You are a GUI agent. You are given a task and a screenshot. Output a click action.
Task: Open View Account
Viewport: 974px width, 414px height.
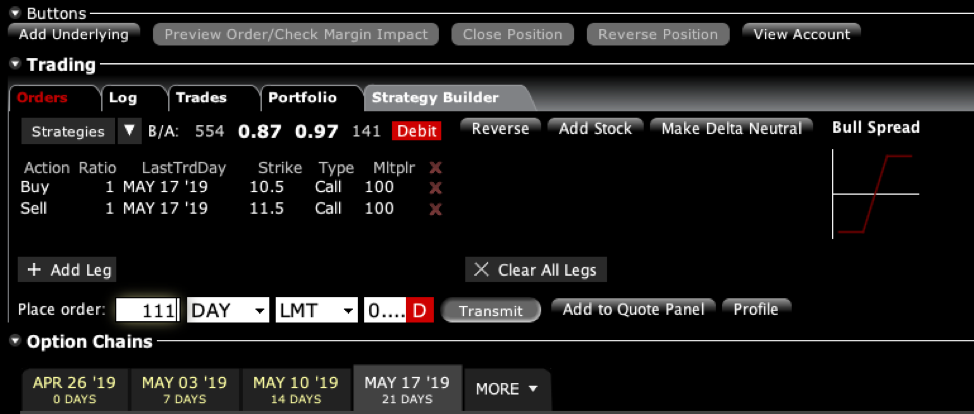click(x=801, y=34)
